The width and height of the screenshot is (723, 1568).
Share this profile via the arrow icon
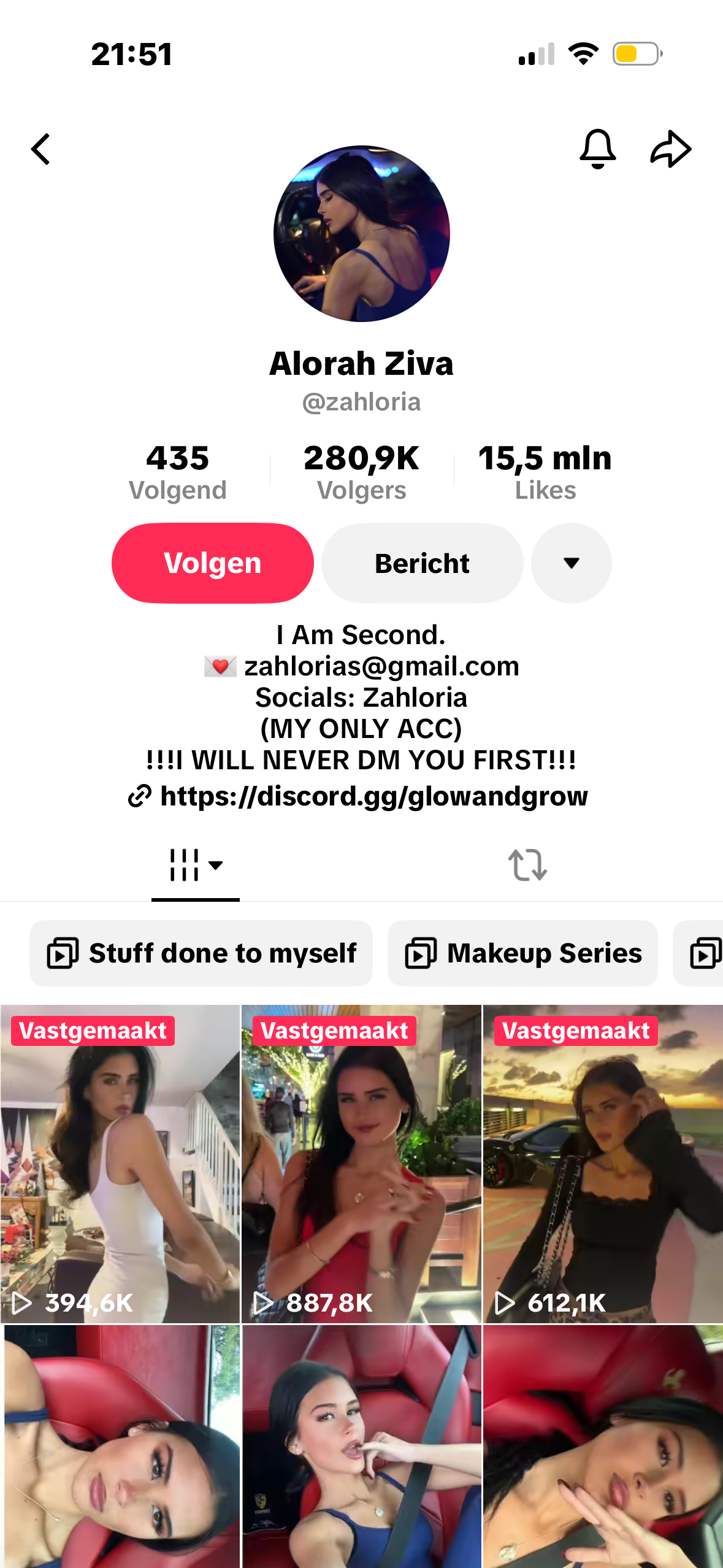(670, 149)
